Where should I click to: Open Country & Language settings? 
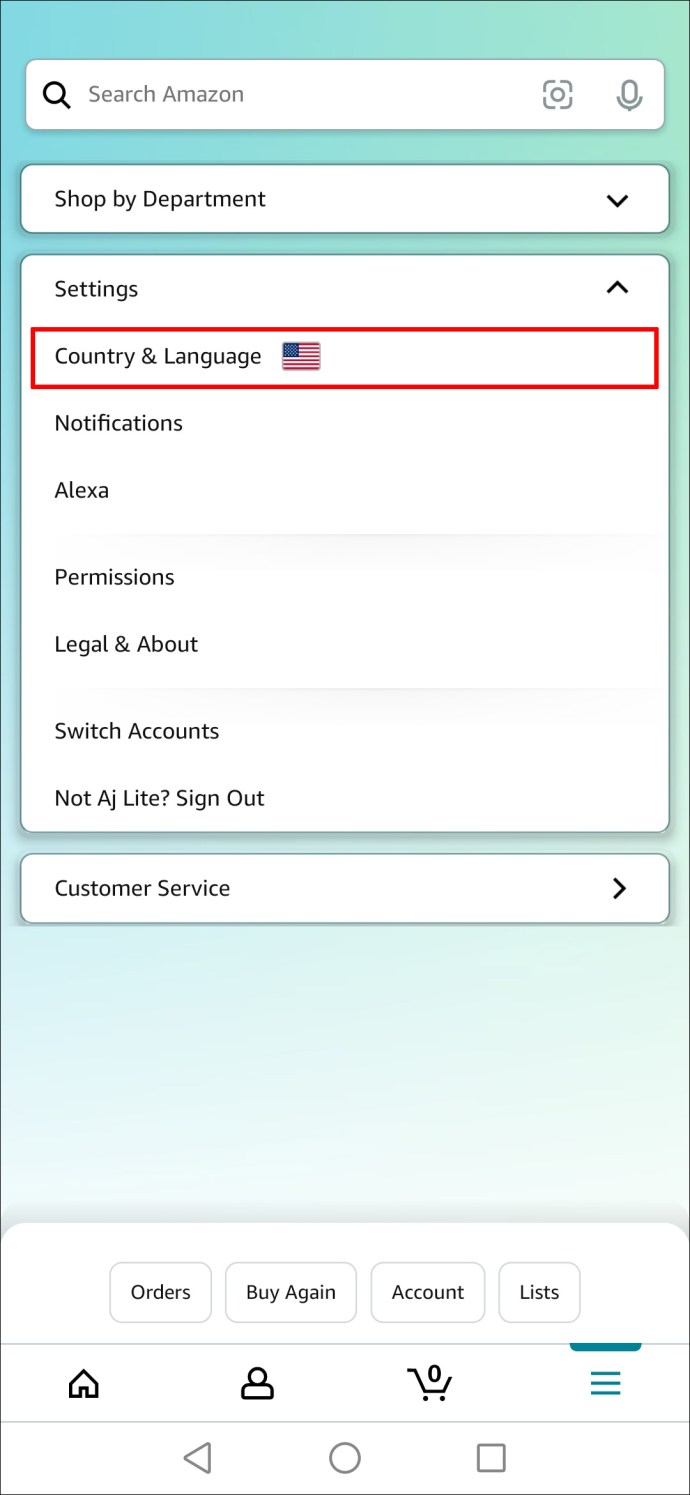click(344, 357)
